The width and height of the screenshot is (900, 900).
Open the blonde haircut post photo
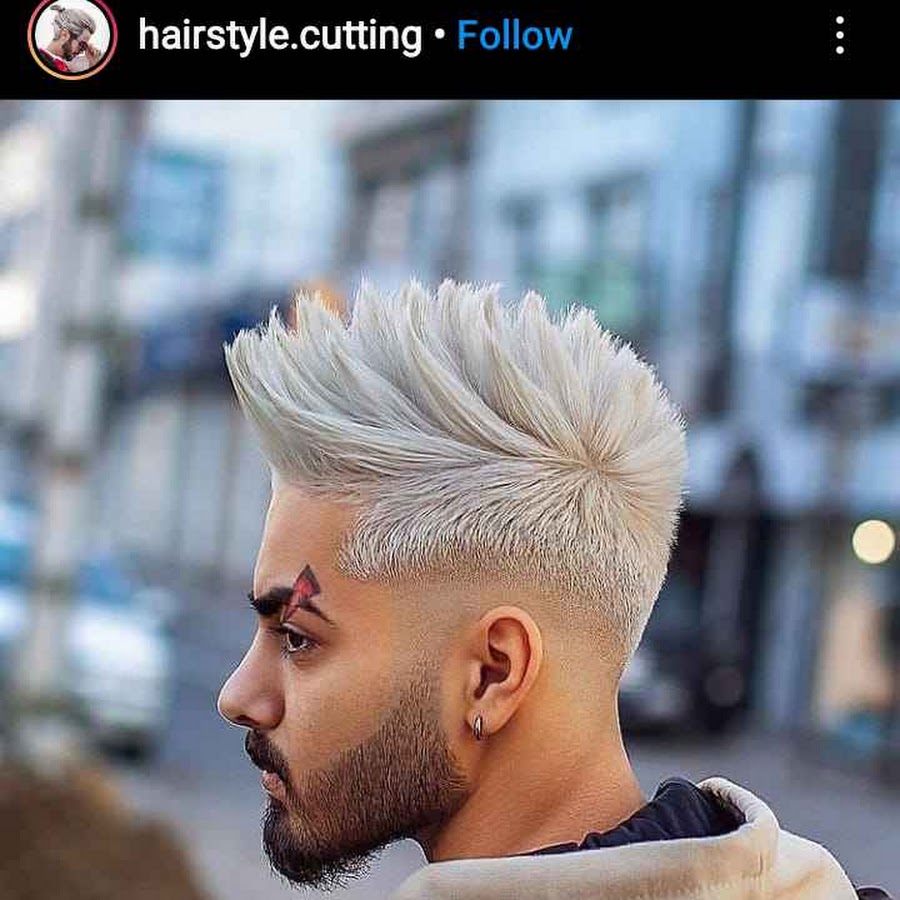(450, 500)
